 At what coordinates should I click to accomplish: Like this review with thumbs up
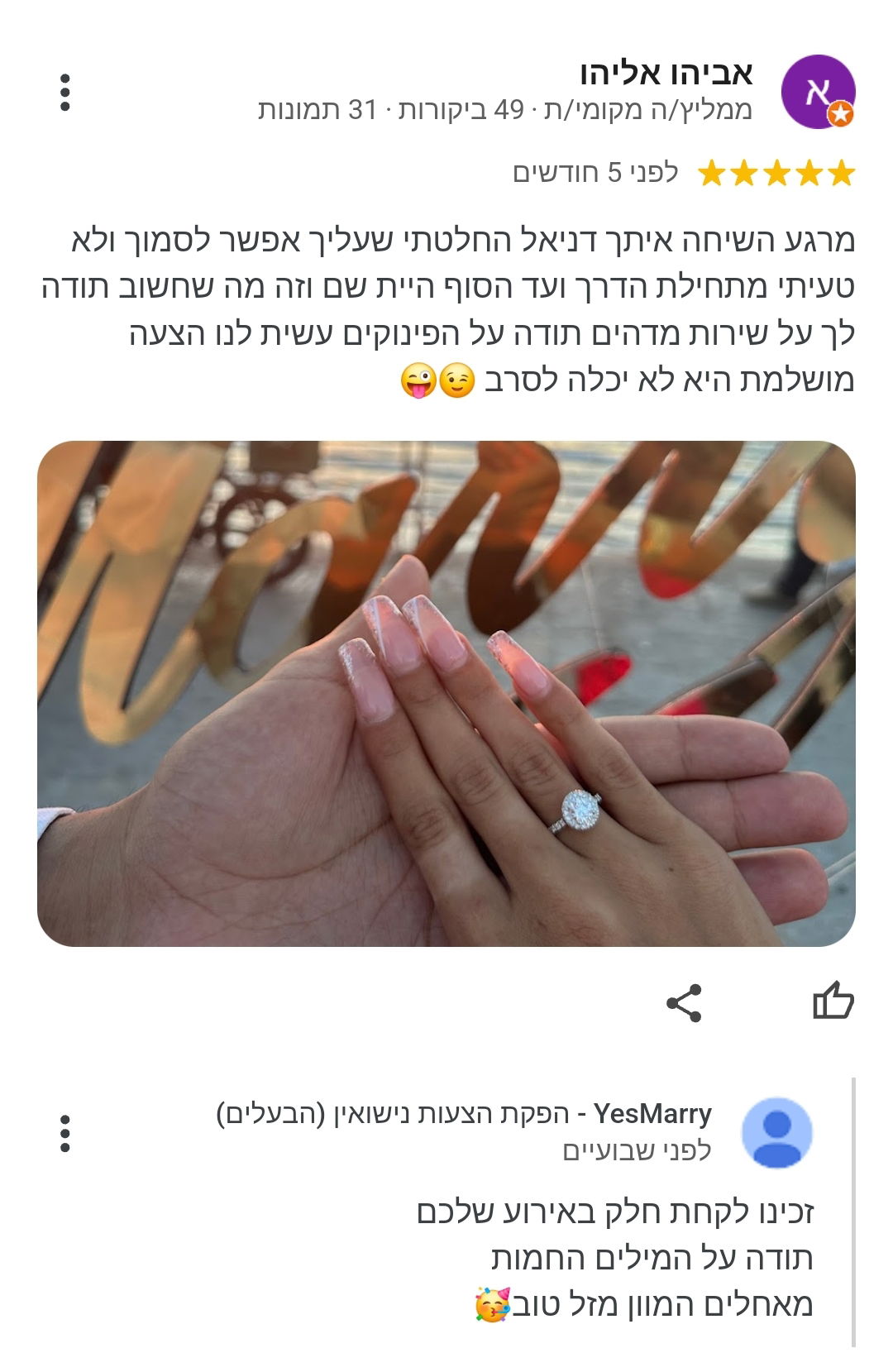pyautogui.click(x=832, y=1002)
